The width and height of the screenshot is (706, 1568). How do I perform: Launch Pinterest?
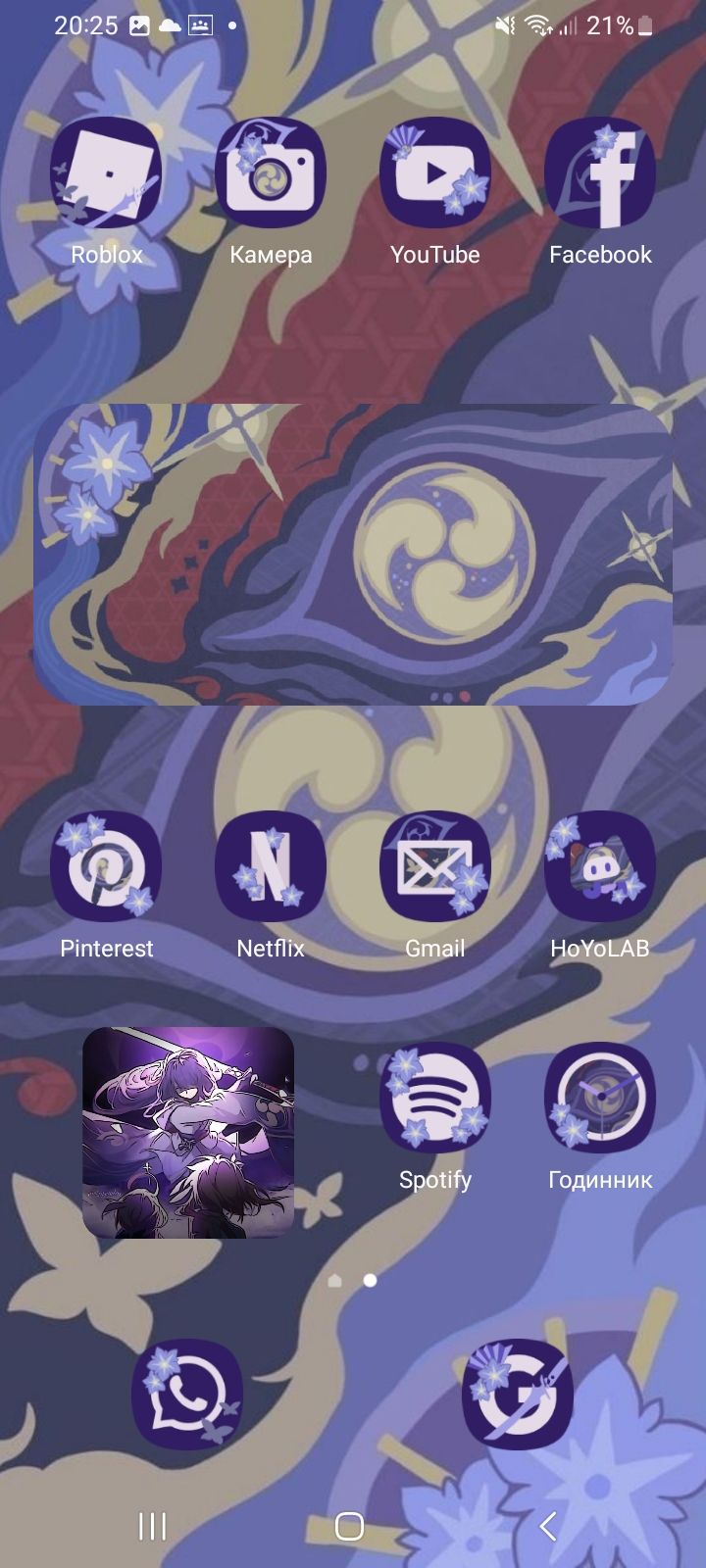coord(106,867)
